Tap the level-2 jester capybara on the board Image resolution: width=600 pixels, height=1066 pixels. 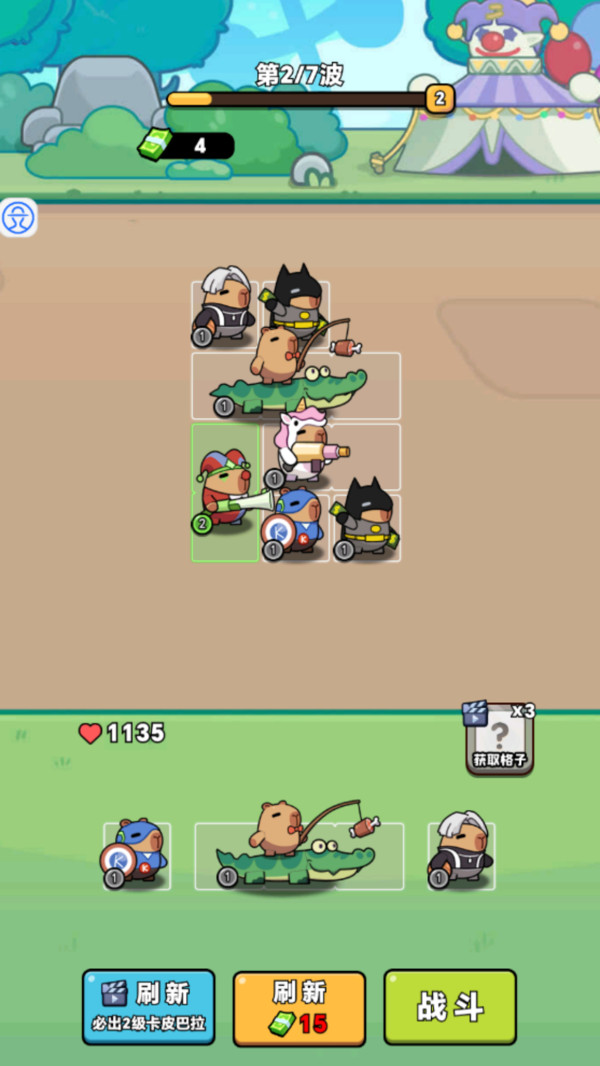(226, 492)
